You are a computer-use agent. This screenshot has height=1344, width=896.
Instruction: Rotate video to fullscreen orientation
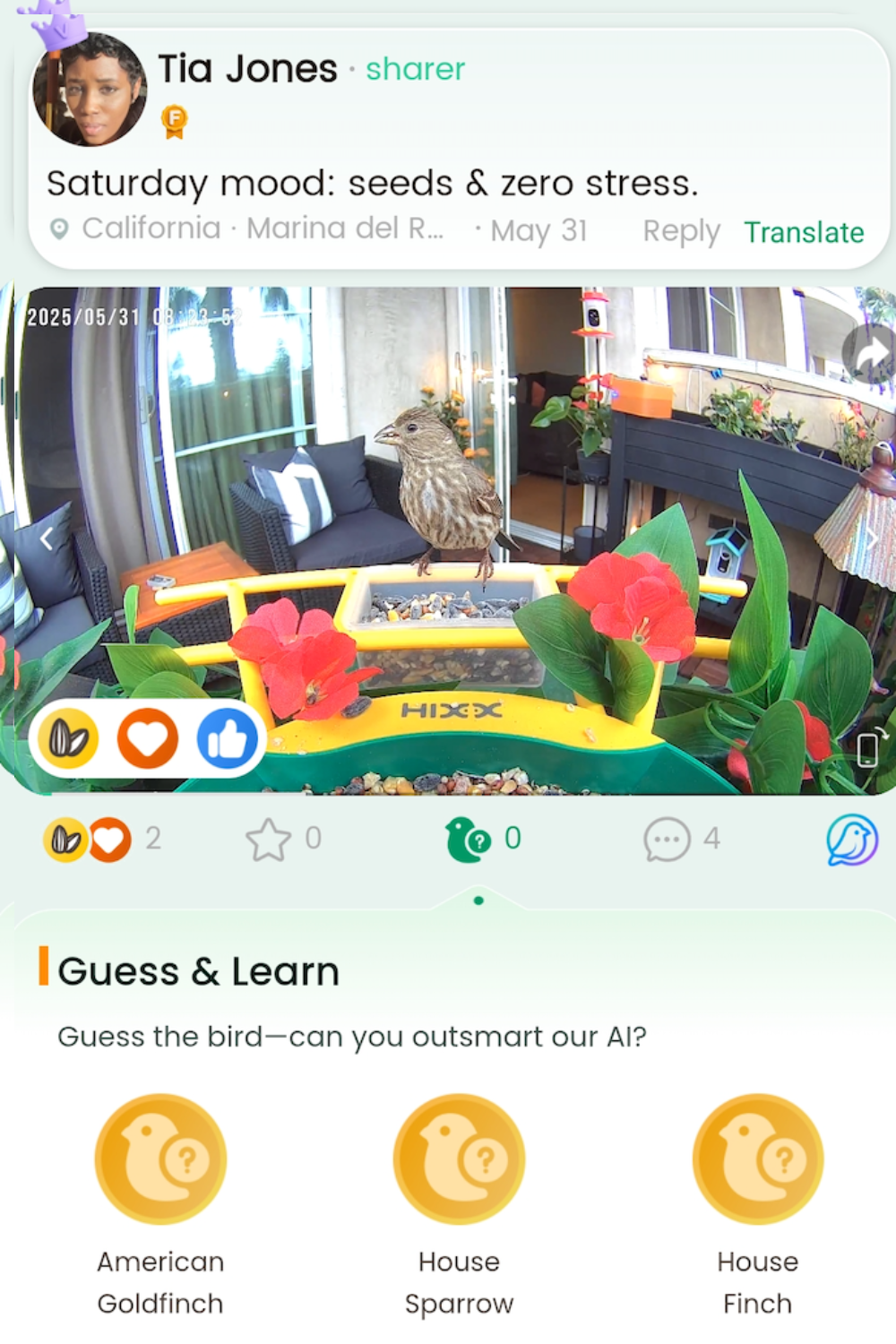(867, 748)
